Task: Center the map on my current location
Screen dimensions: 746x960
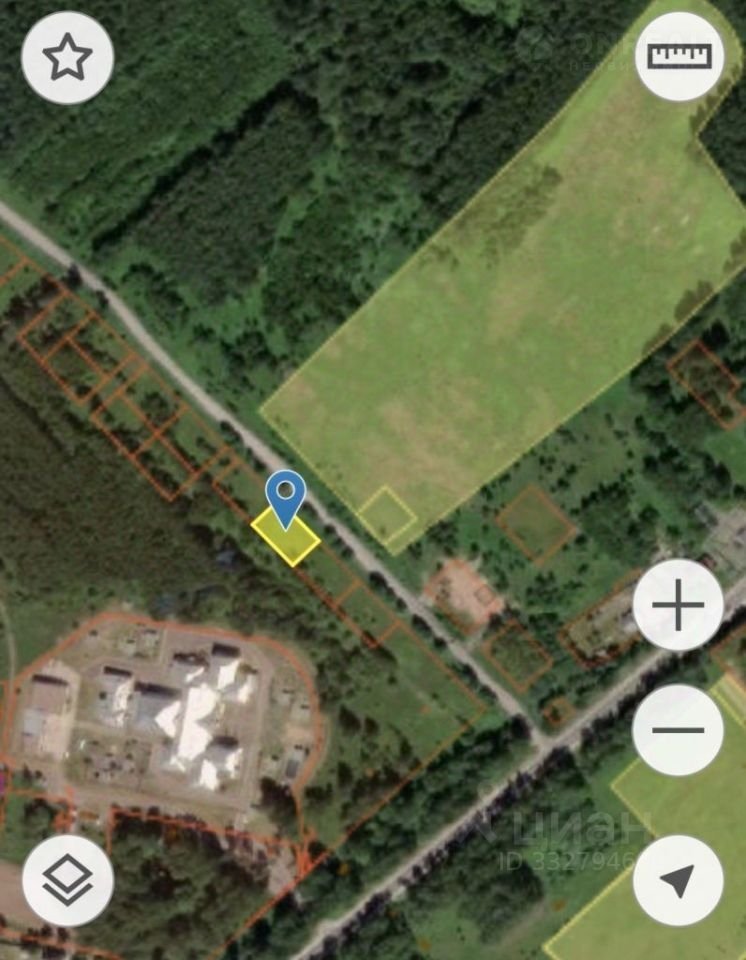Action: pyautogui.click(x=678, y=880)
